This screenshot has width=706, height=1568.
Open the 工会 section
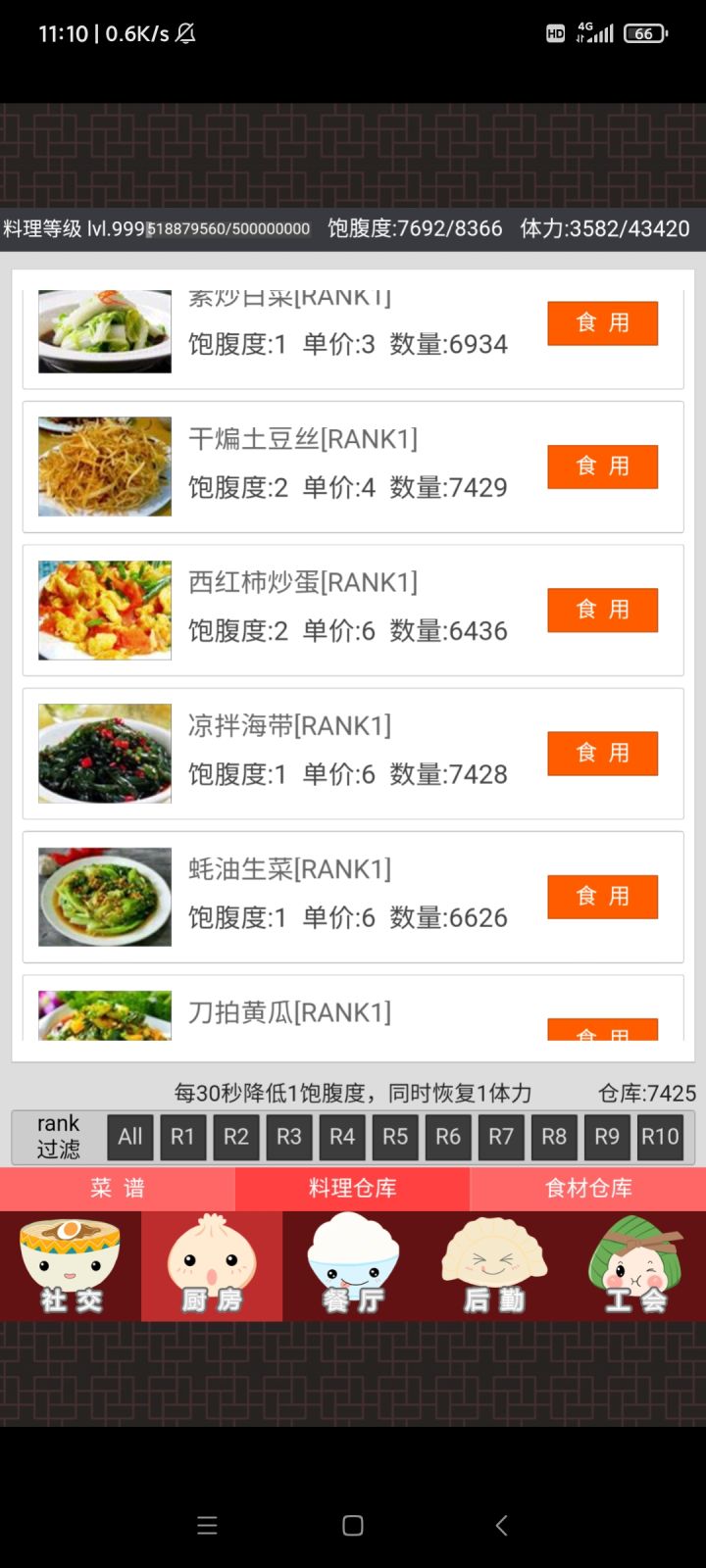pyautogui.click(x=635, y=1266)
